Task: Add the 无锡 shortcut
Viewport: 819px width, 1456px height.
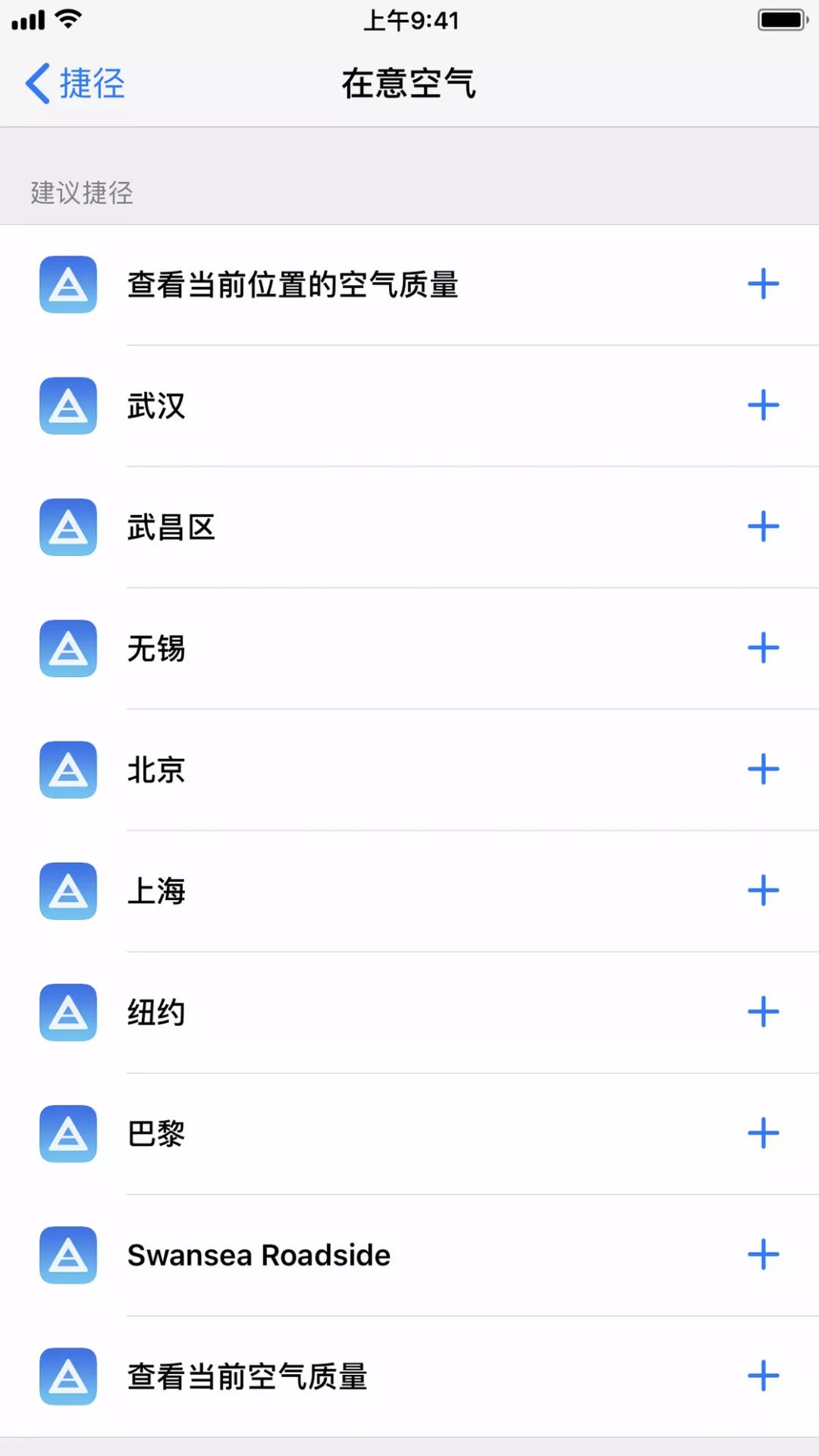Action: click(x=764, y=649)
